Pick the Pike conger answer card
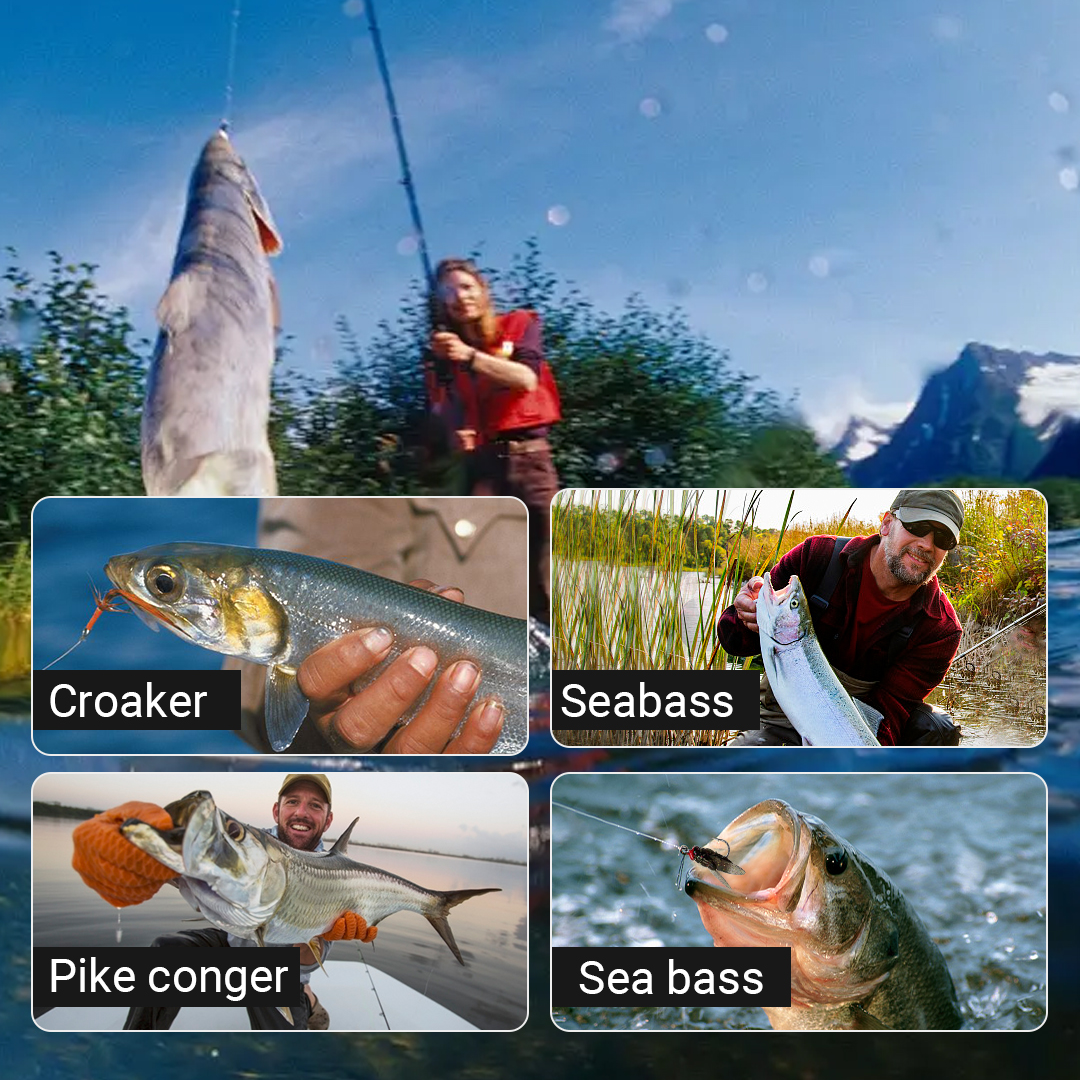The height and width of the screenshot is (1080, 1080). [280, 900]
